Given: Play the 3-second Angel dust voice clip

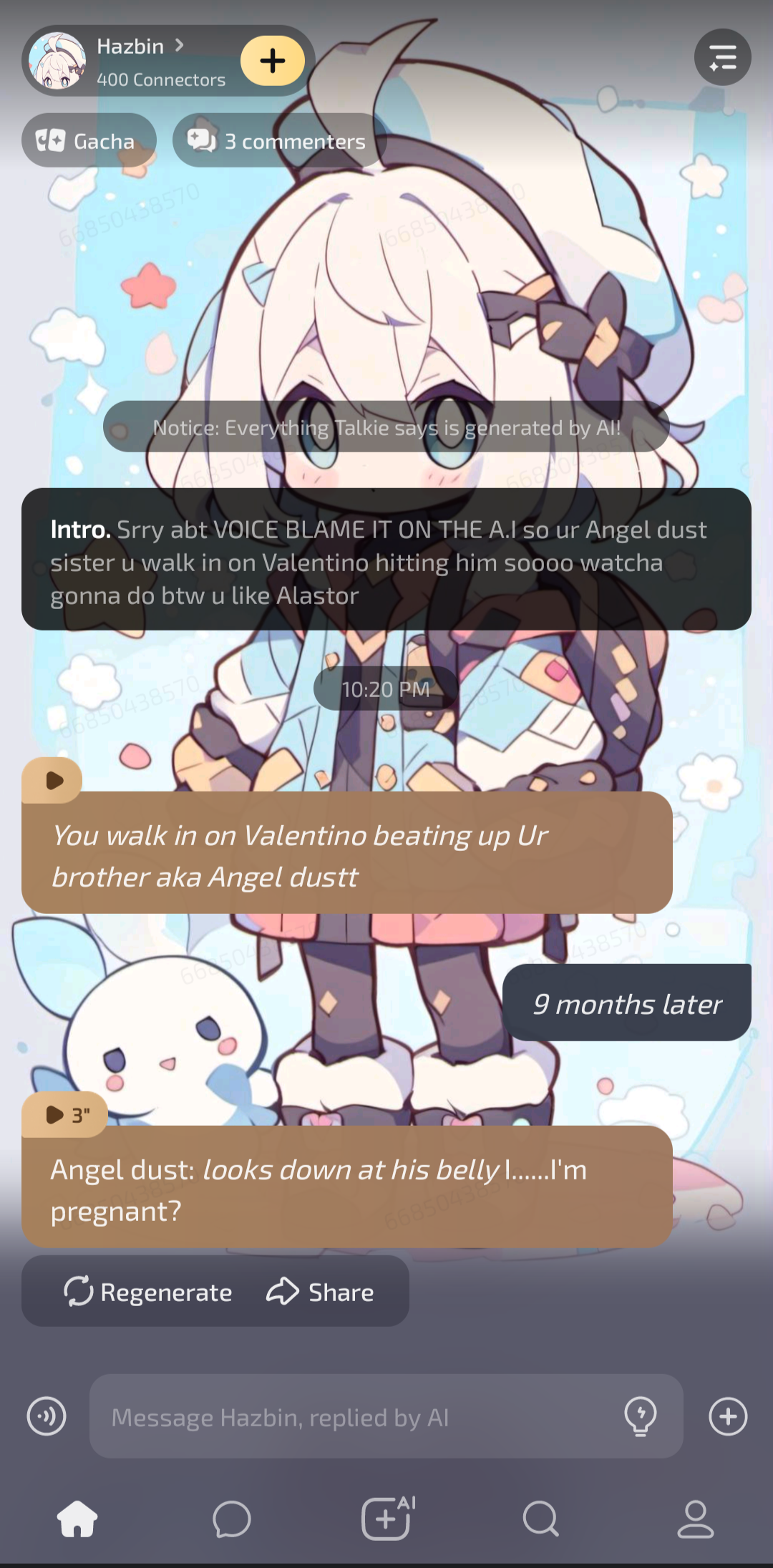Looking at the screenshot, I should coord(66,1115).
